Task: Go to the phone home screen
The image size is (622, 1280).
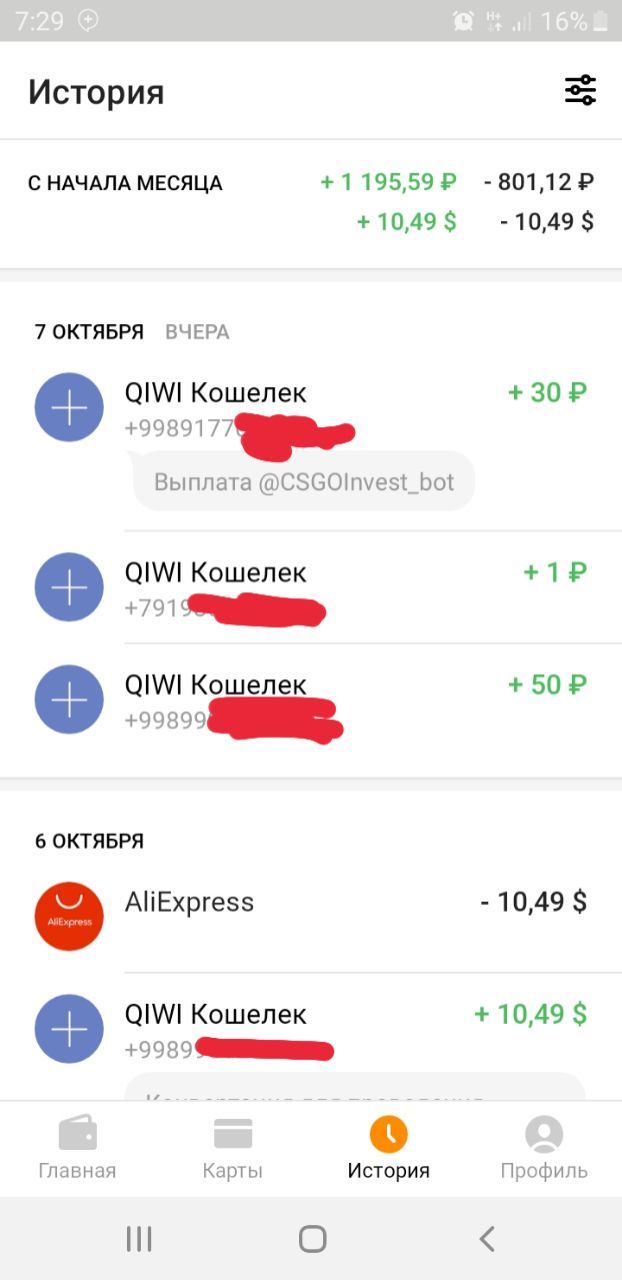Action: (x=312, y=1240)
